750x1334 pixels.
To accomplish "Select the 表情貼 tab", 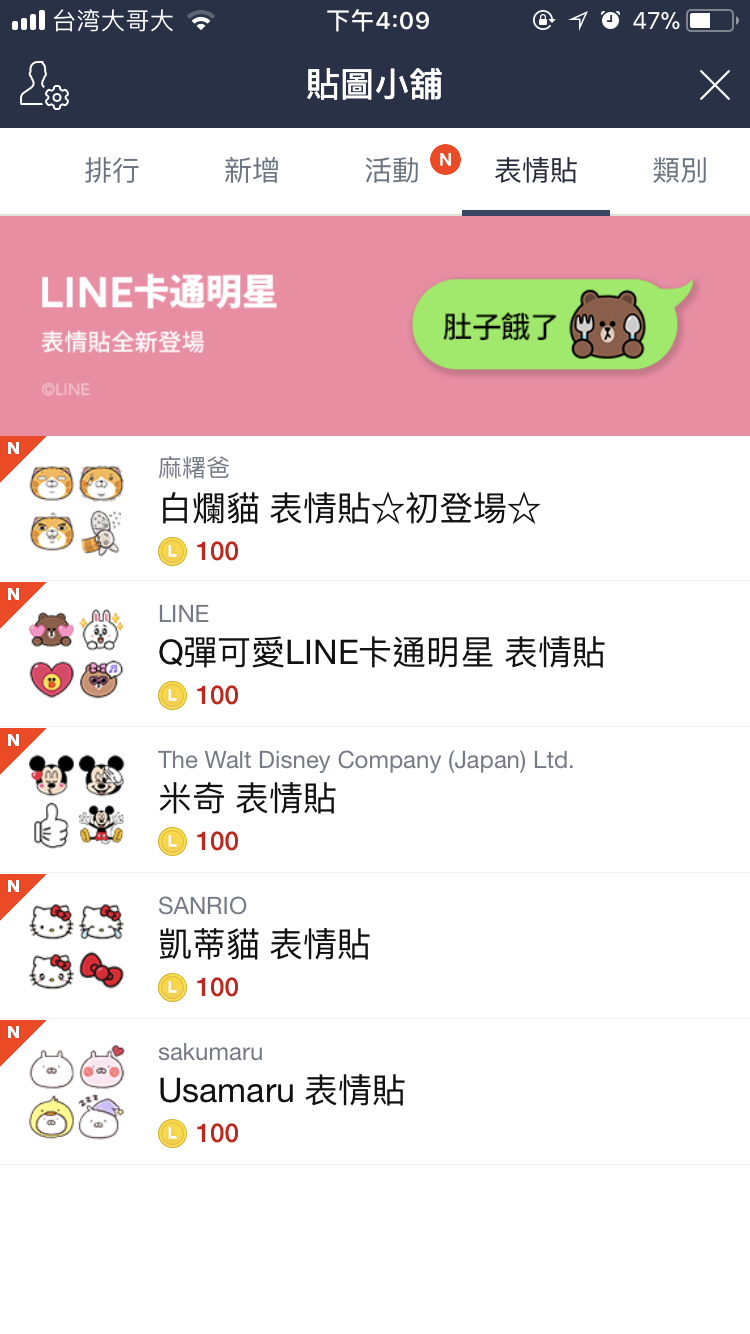I will (535, 171).
